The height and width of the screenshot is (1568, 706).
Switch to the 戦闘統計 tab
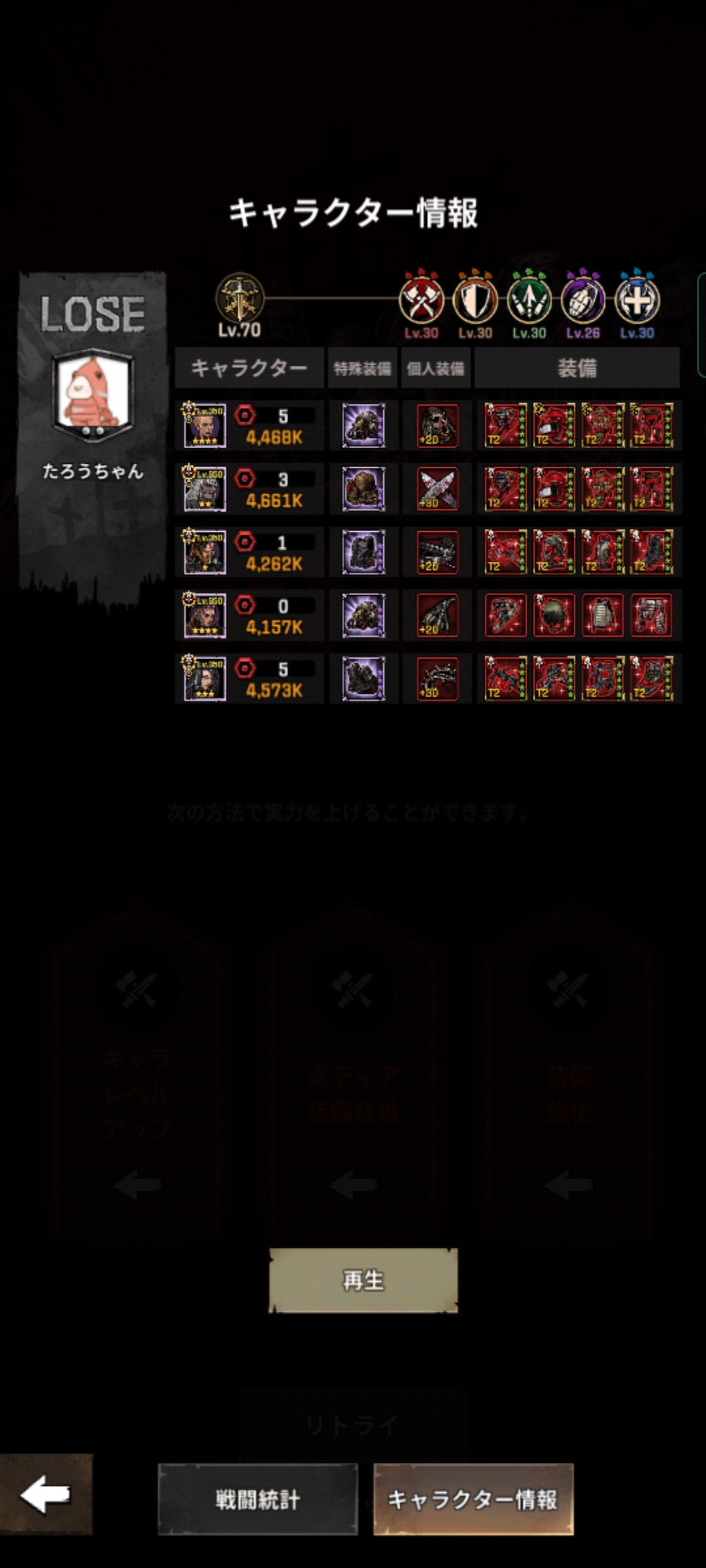tap(258, 1499)
